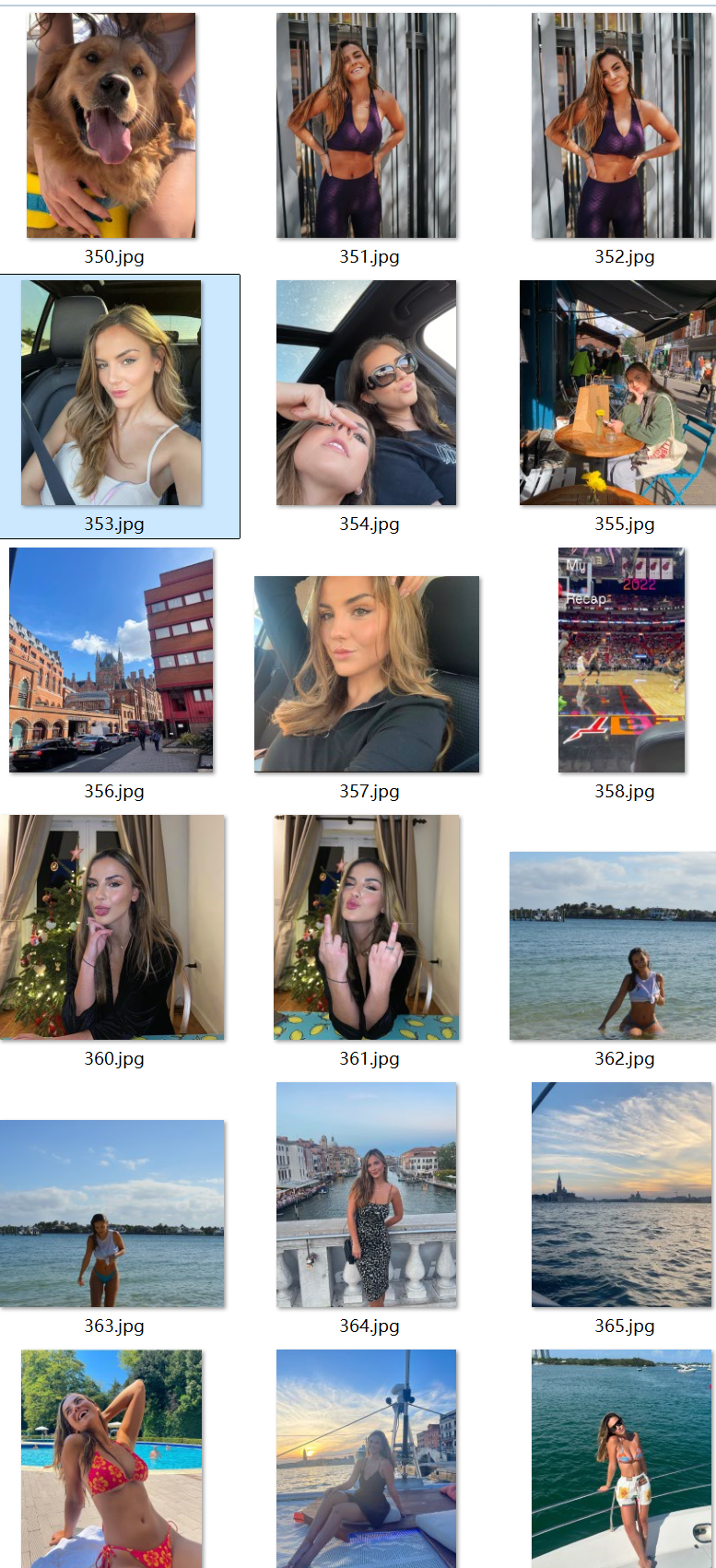Select the 354.jpg image
This screenshot has width=716, height=1568.
[x=367, y=393]
